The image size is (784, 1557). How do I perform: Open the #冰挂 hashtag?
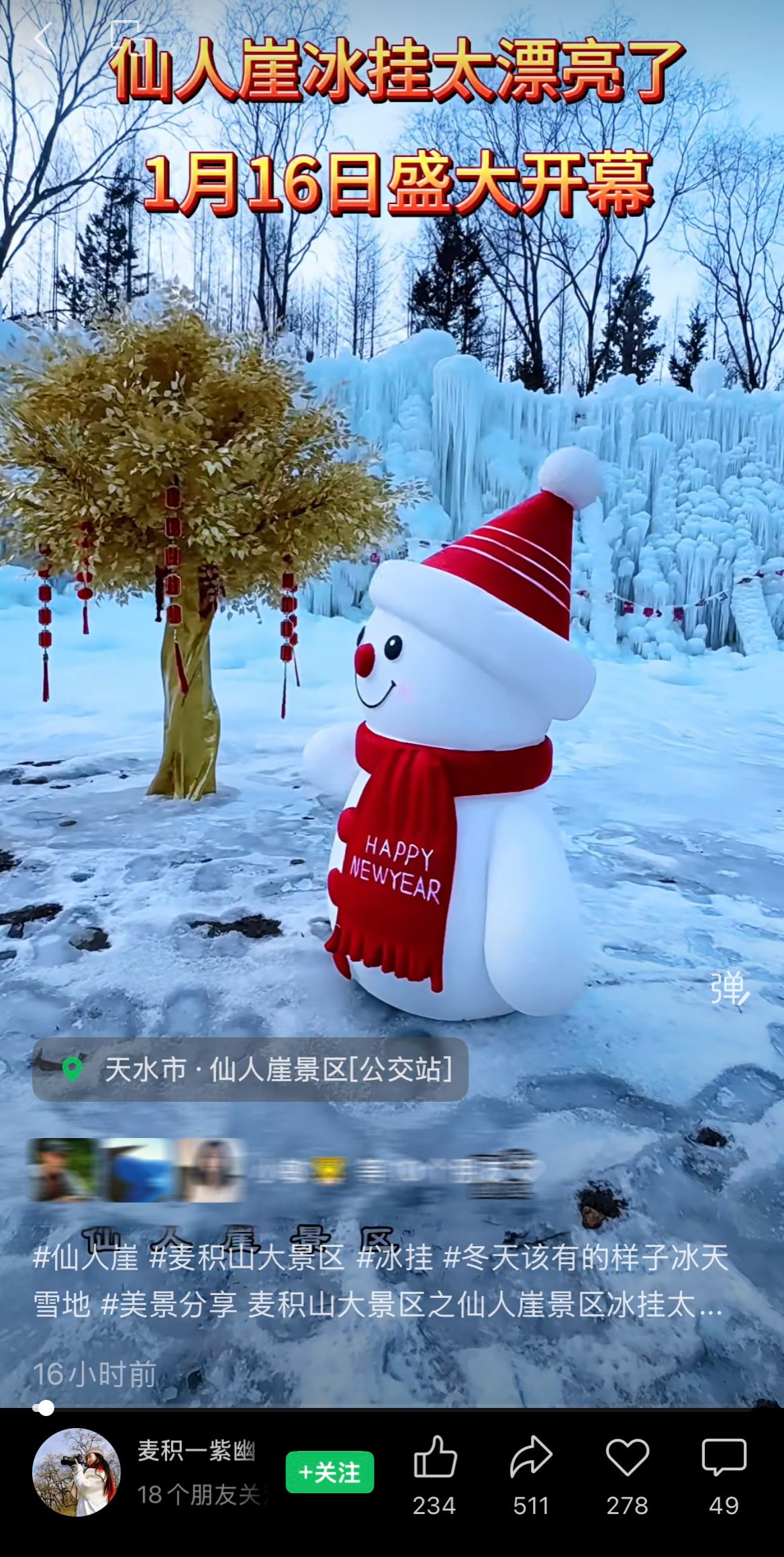point(395,1258)
